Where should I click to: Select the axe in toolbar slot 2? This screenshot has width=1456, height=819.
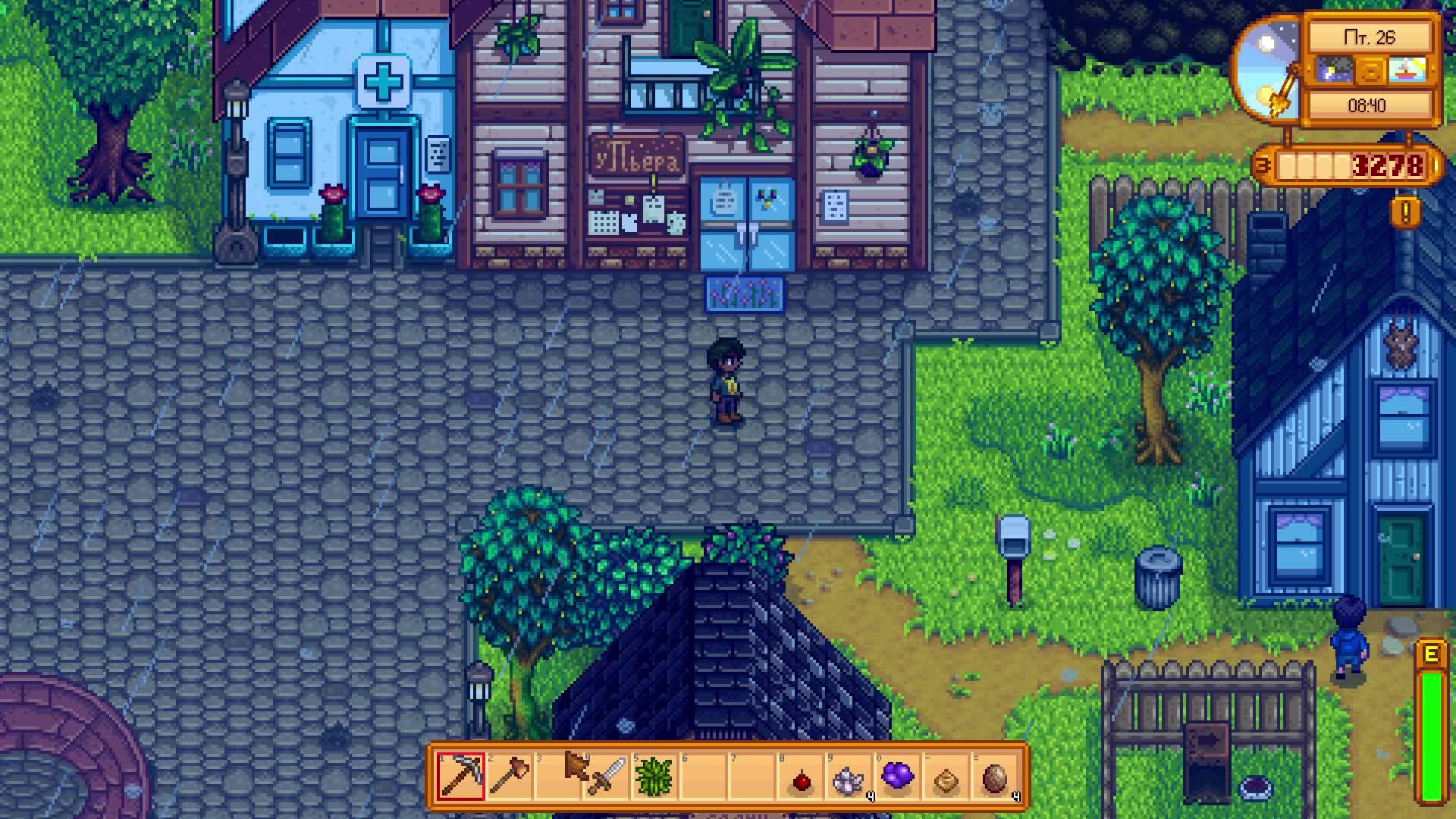(x=509, y=775)
